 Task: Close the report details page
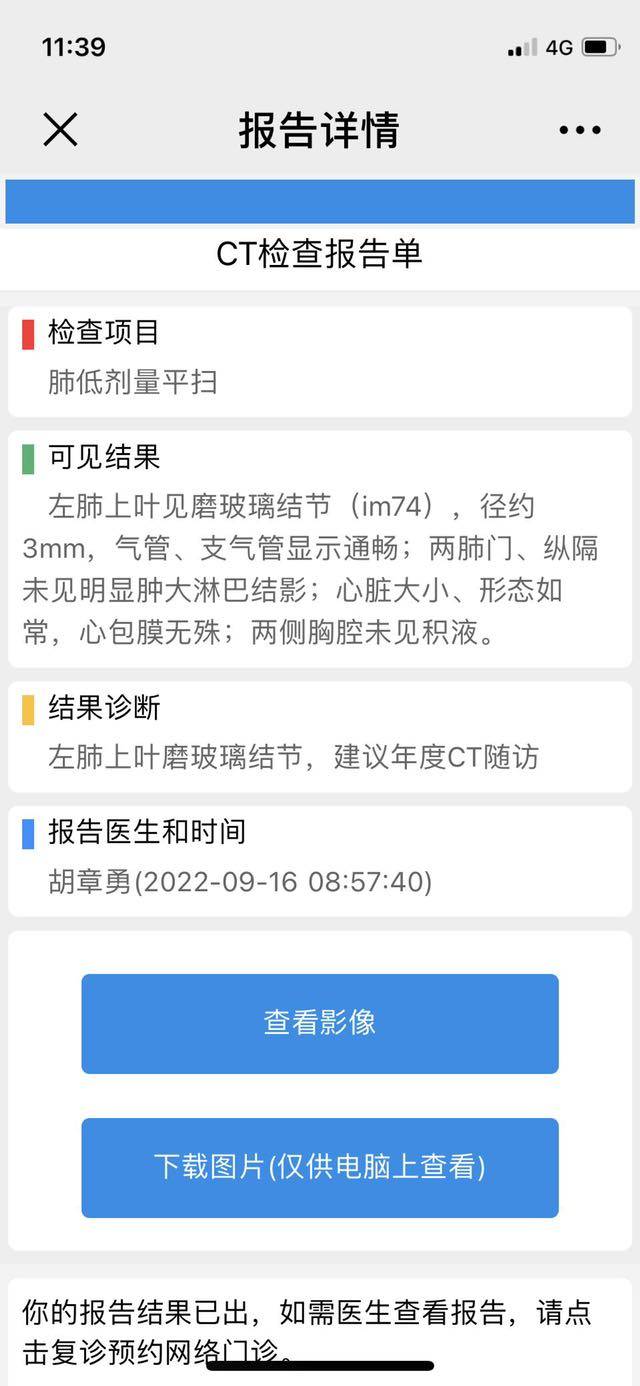pyautogui.click(x=60, y=130)
